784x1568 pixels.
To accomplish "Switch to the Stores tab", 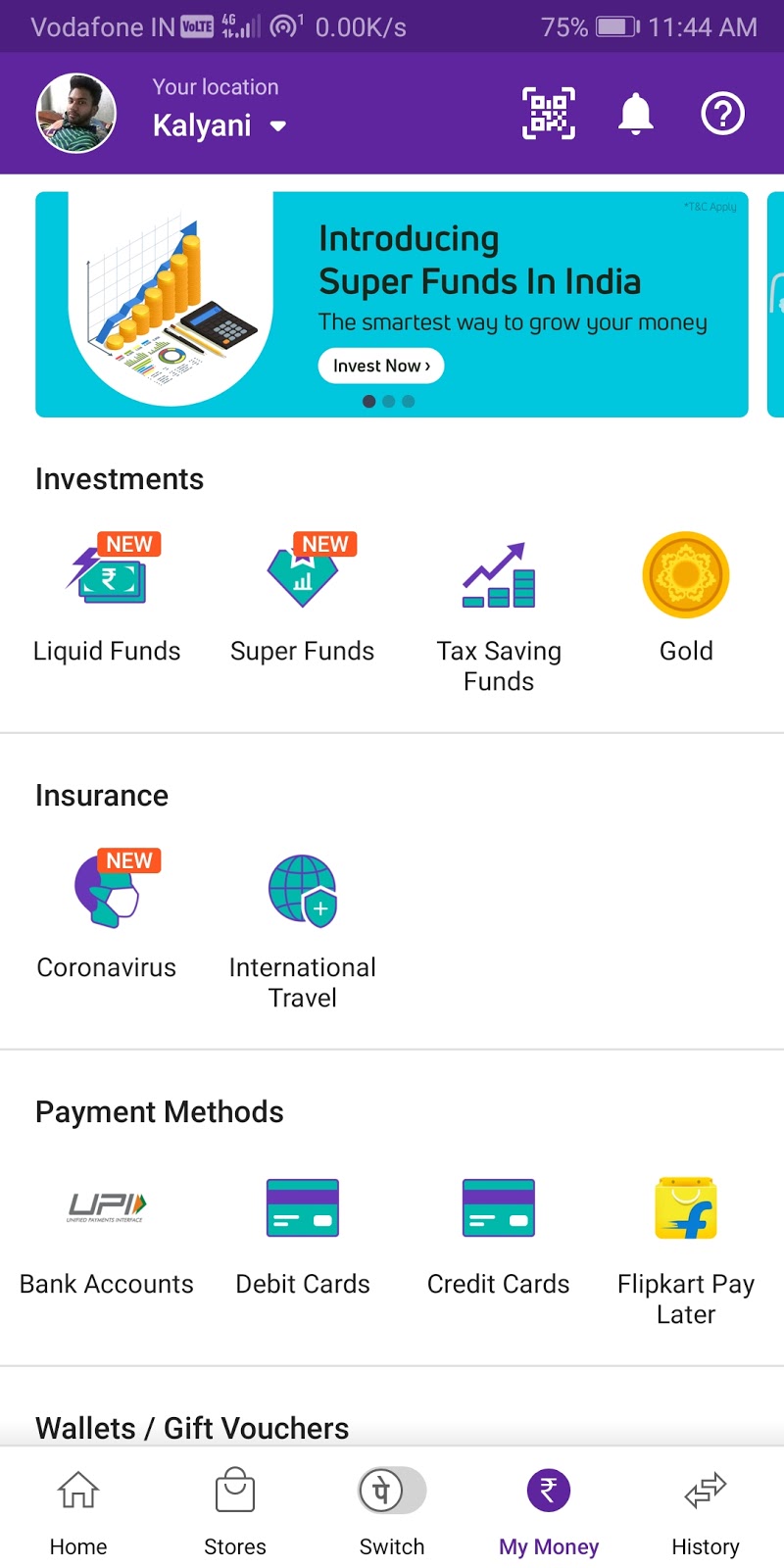I will [235, 1511].
